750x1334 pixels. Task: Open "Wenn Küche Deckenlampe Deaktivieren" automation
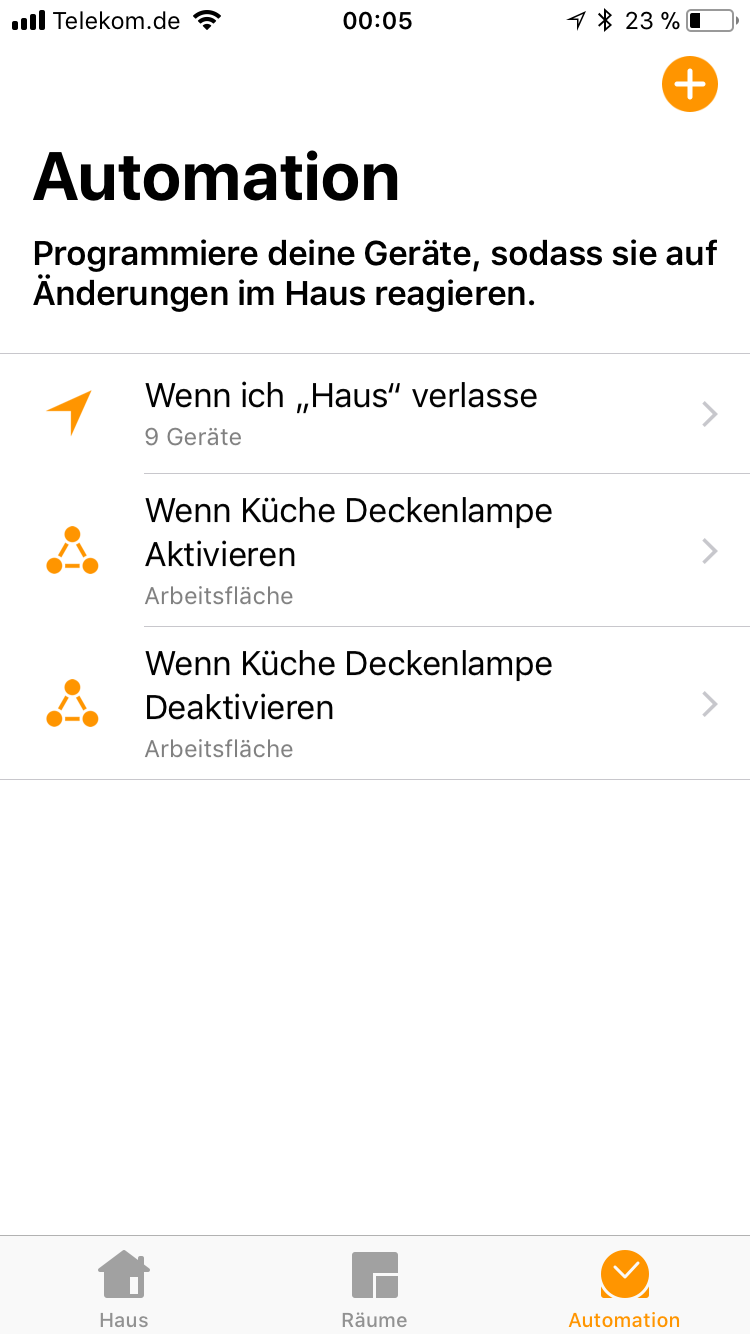coord(375,704)
